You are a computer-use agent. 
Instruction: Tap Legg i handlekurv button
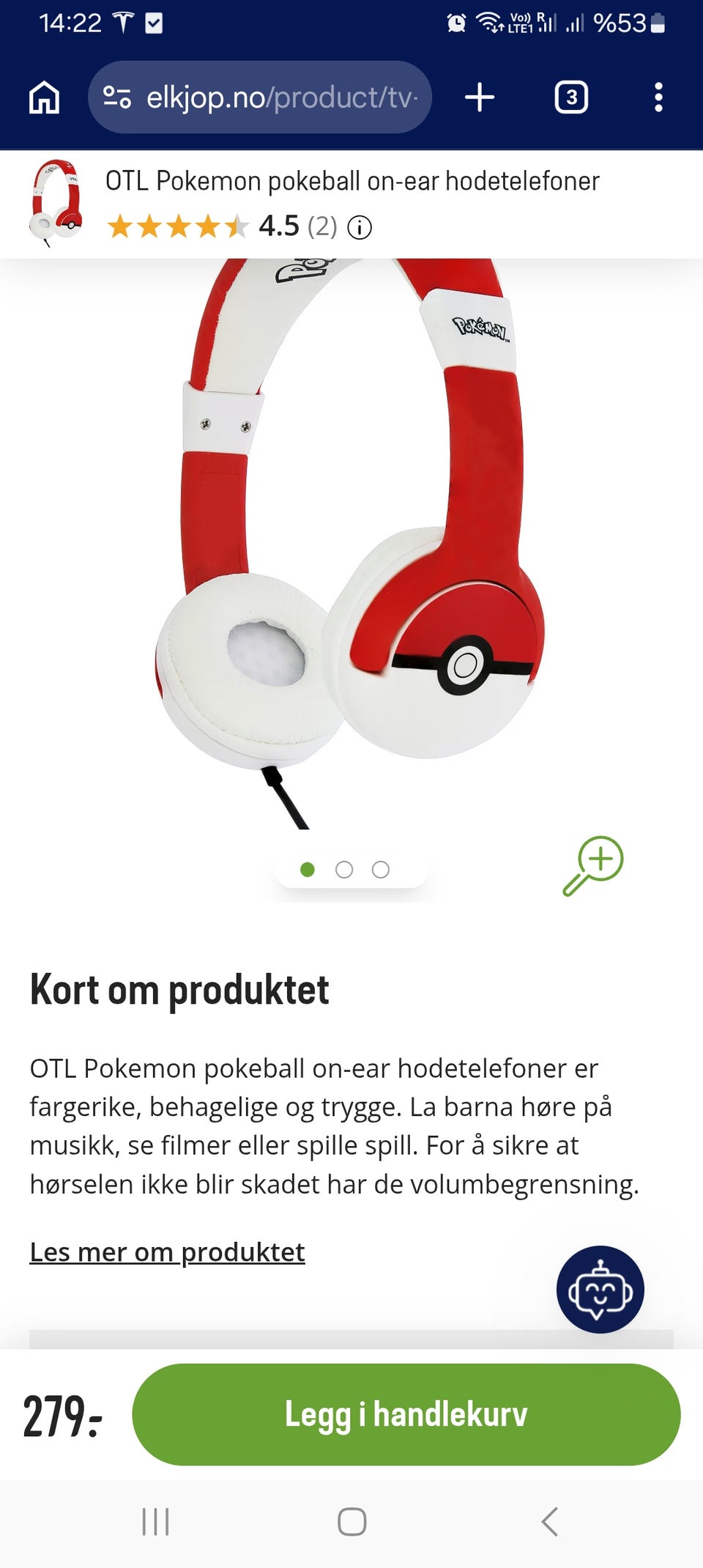406,1414
